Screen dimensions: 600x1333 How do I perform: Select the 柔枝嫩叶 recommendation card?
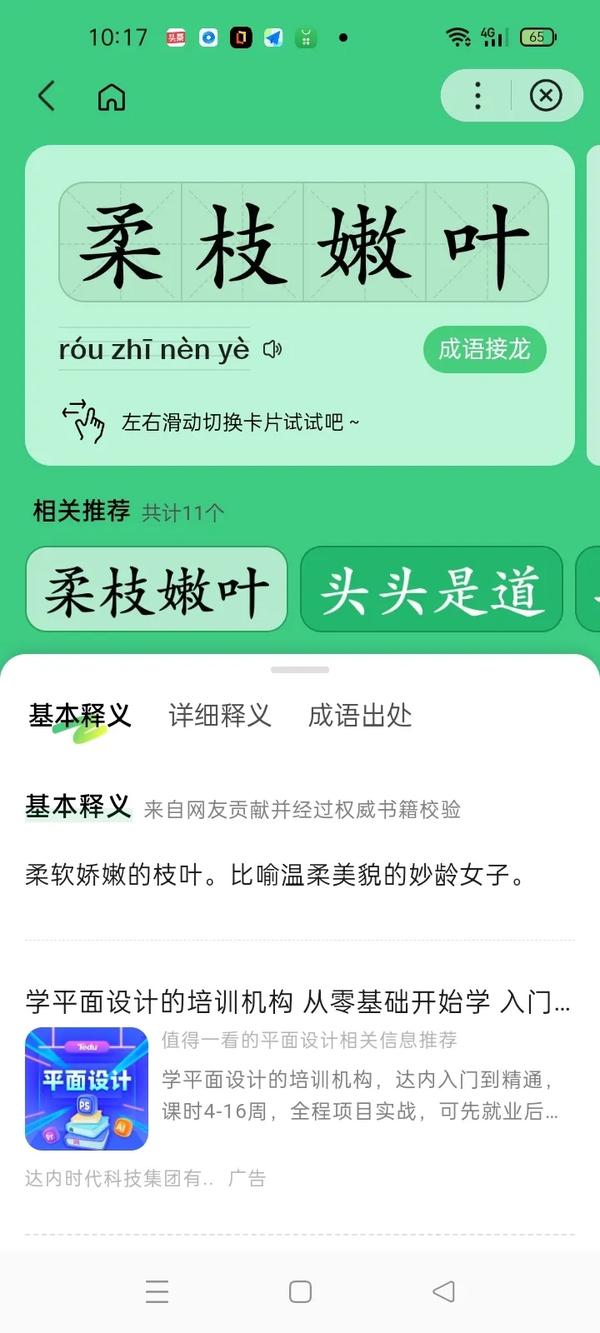[x=156, y=590]
